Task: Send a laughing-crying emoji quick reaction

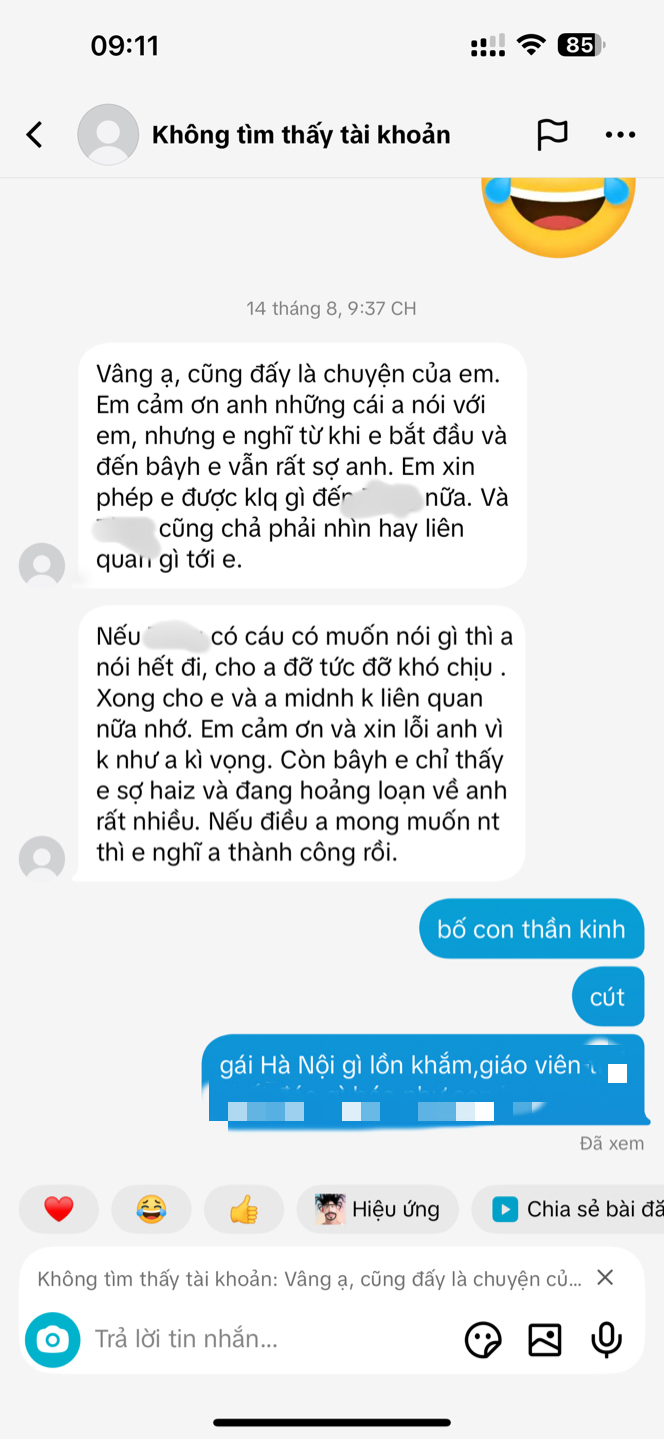Action: click(151, 1209)
